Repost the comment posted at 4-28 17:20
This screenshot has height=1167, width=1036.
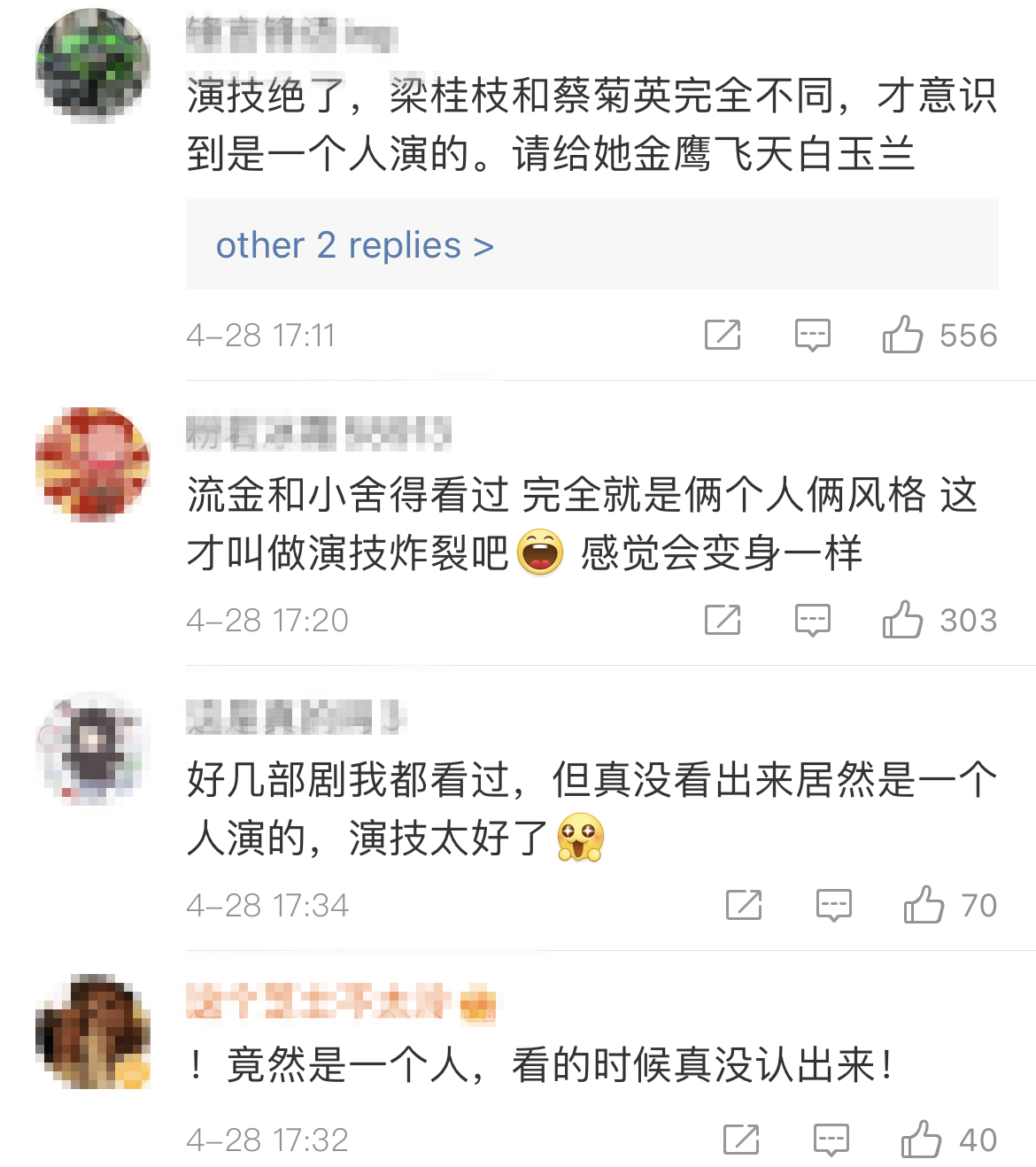point(723,620)
